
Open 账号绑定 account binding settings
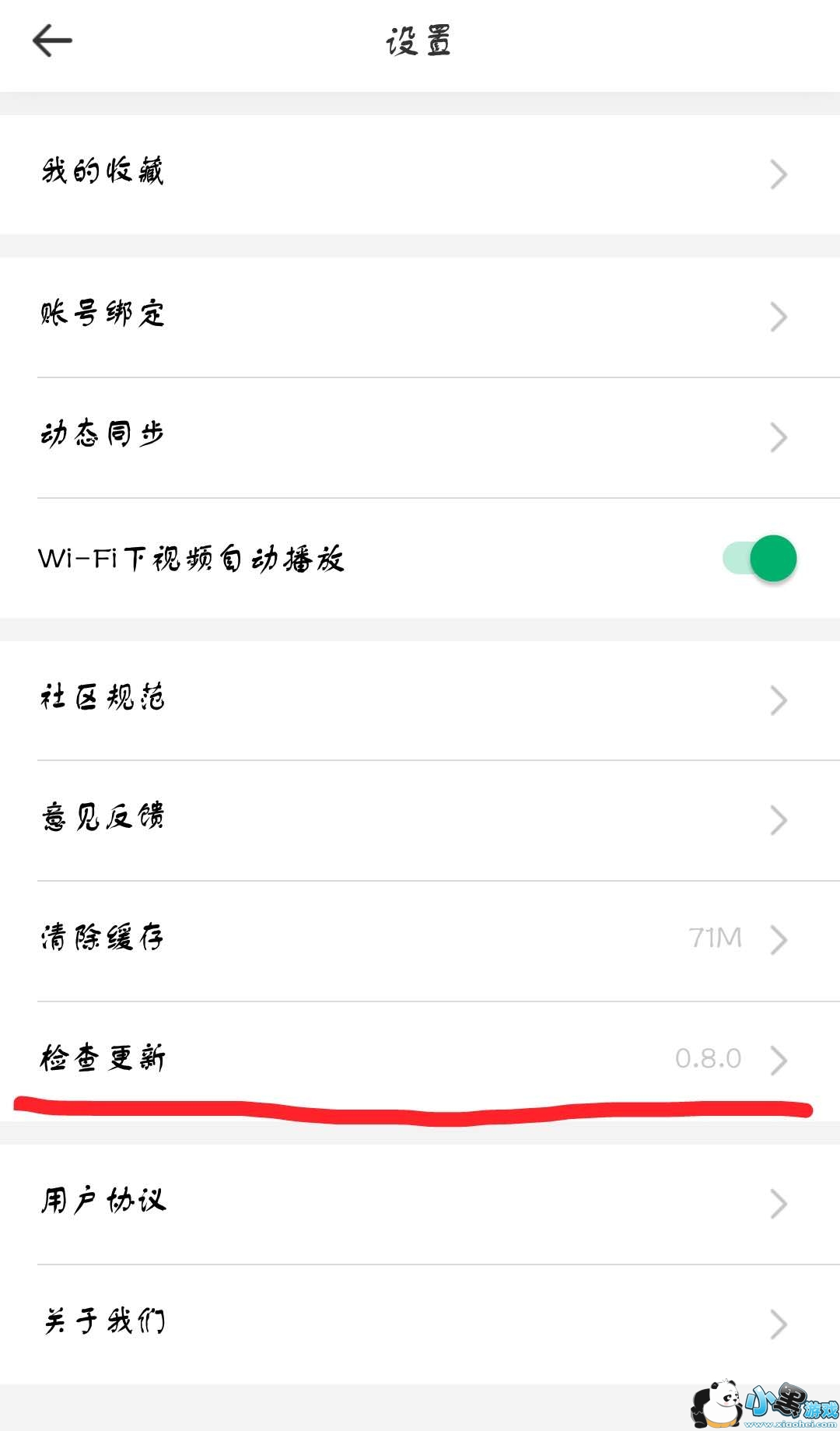pos(420,315)
